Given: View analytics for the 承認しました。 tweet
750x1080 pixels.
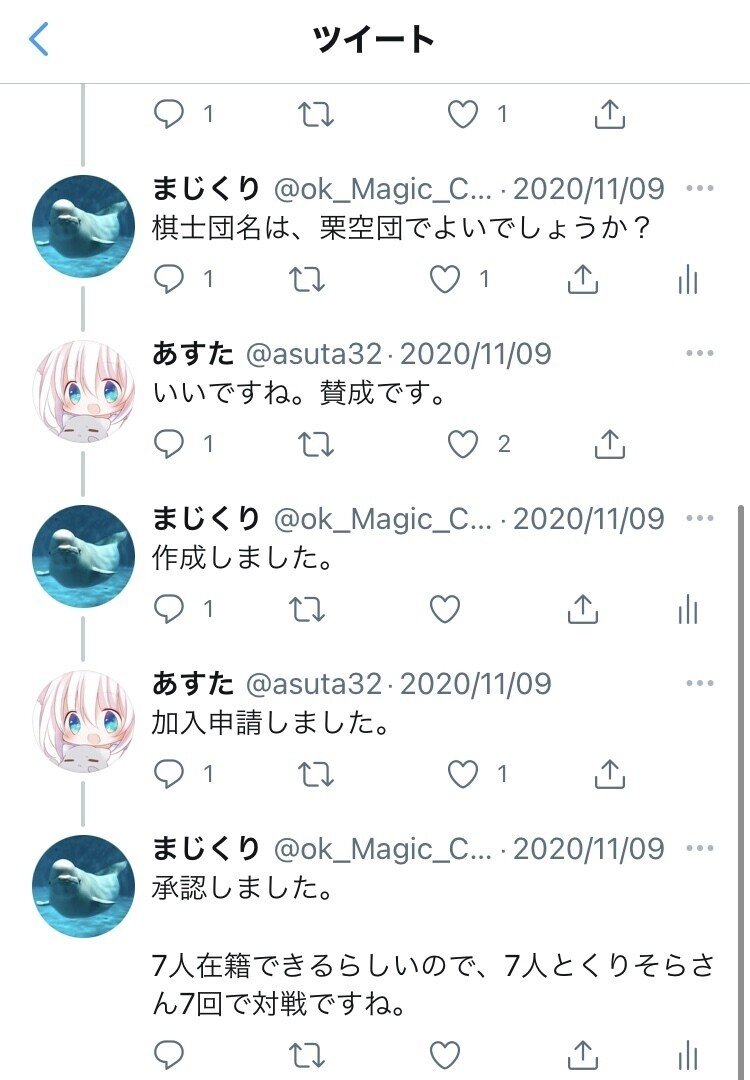Looking at the screenshot, I should (687, 1054).
